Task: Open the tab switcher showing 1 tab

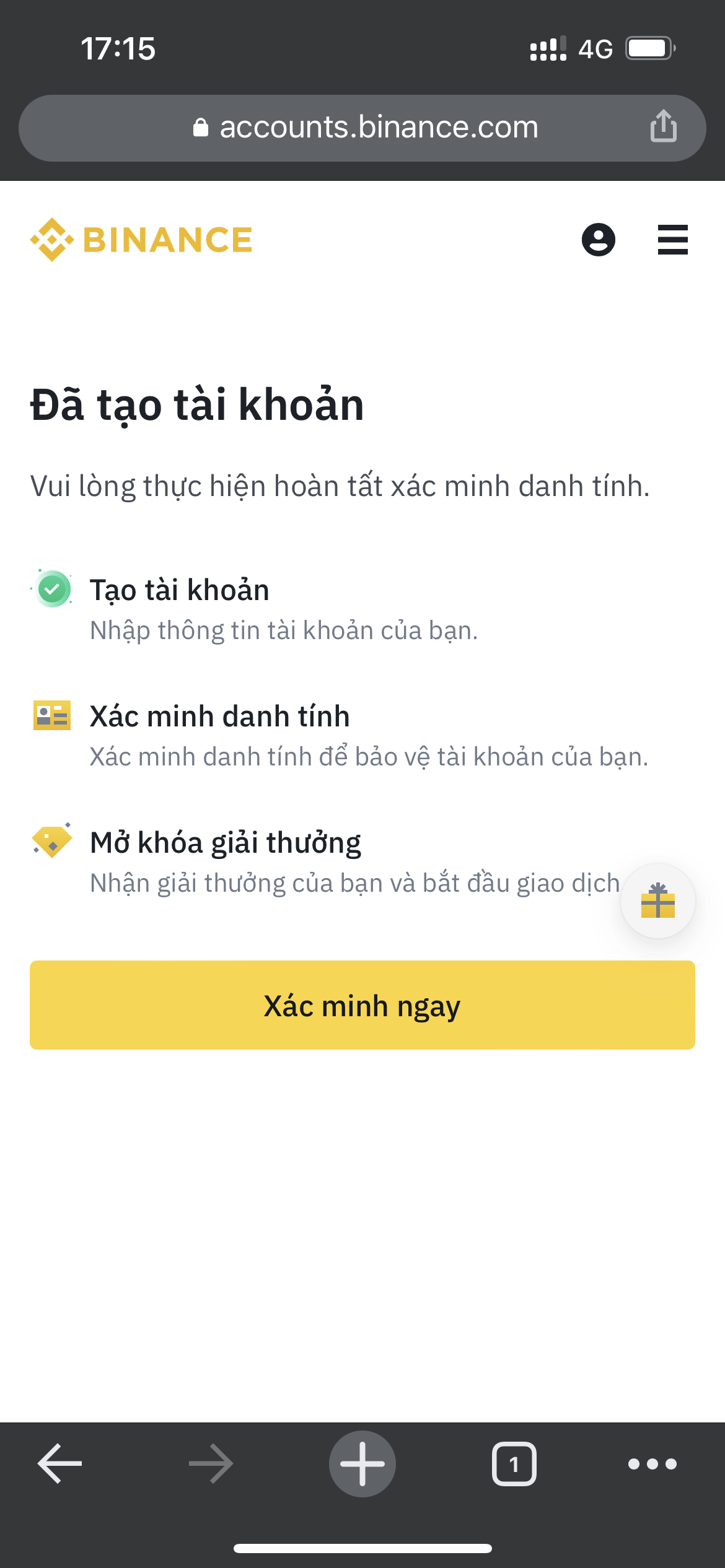Action: [x=514, y=1464]
